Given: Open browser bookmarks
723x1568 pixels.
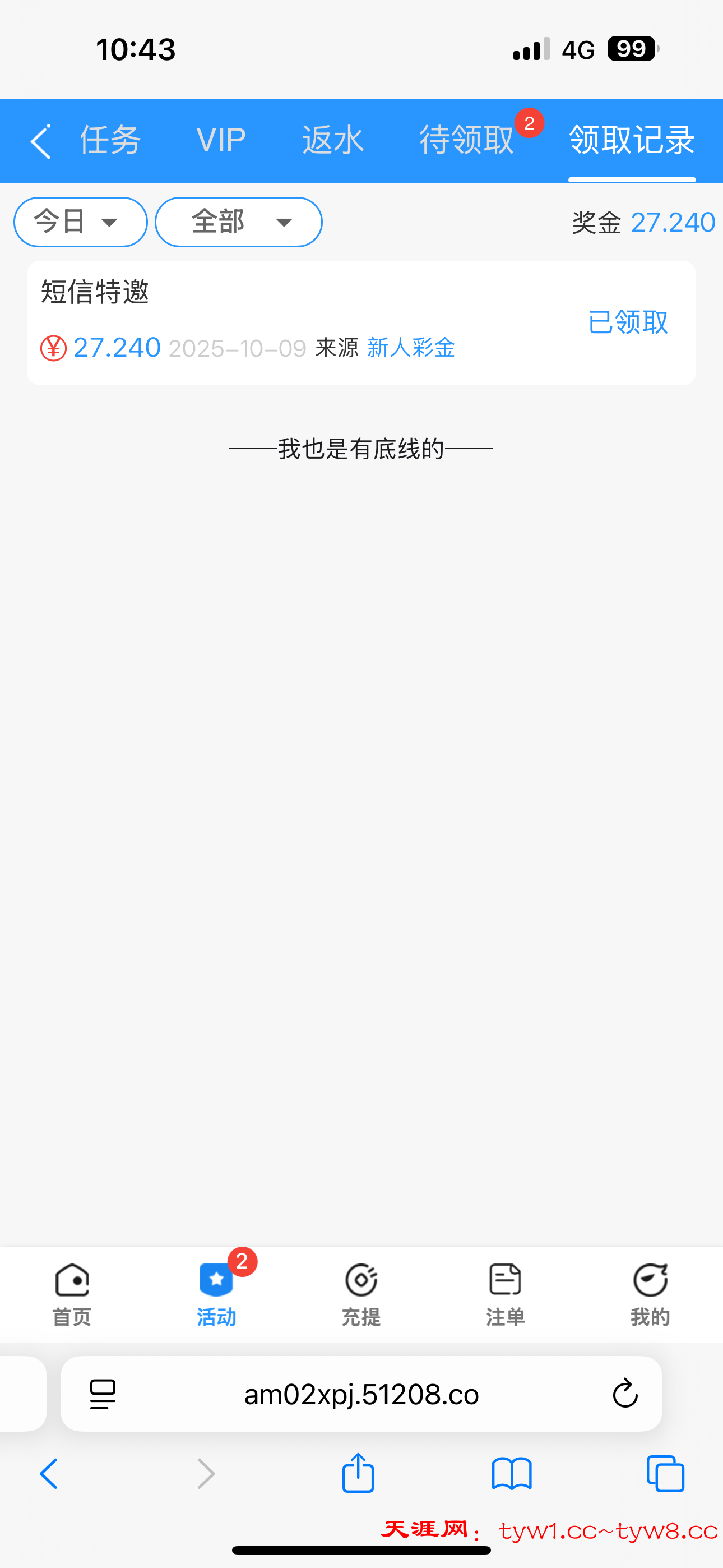Looking at the screenshot, I should (512, 1474).
